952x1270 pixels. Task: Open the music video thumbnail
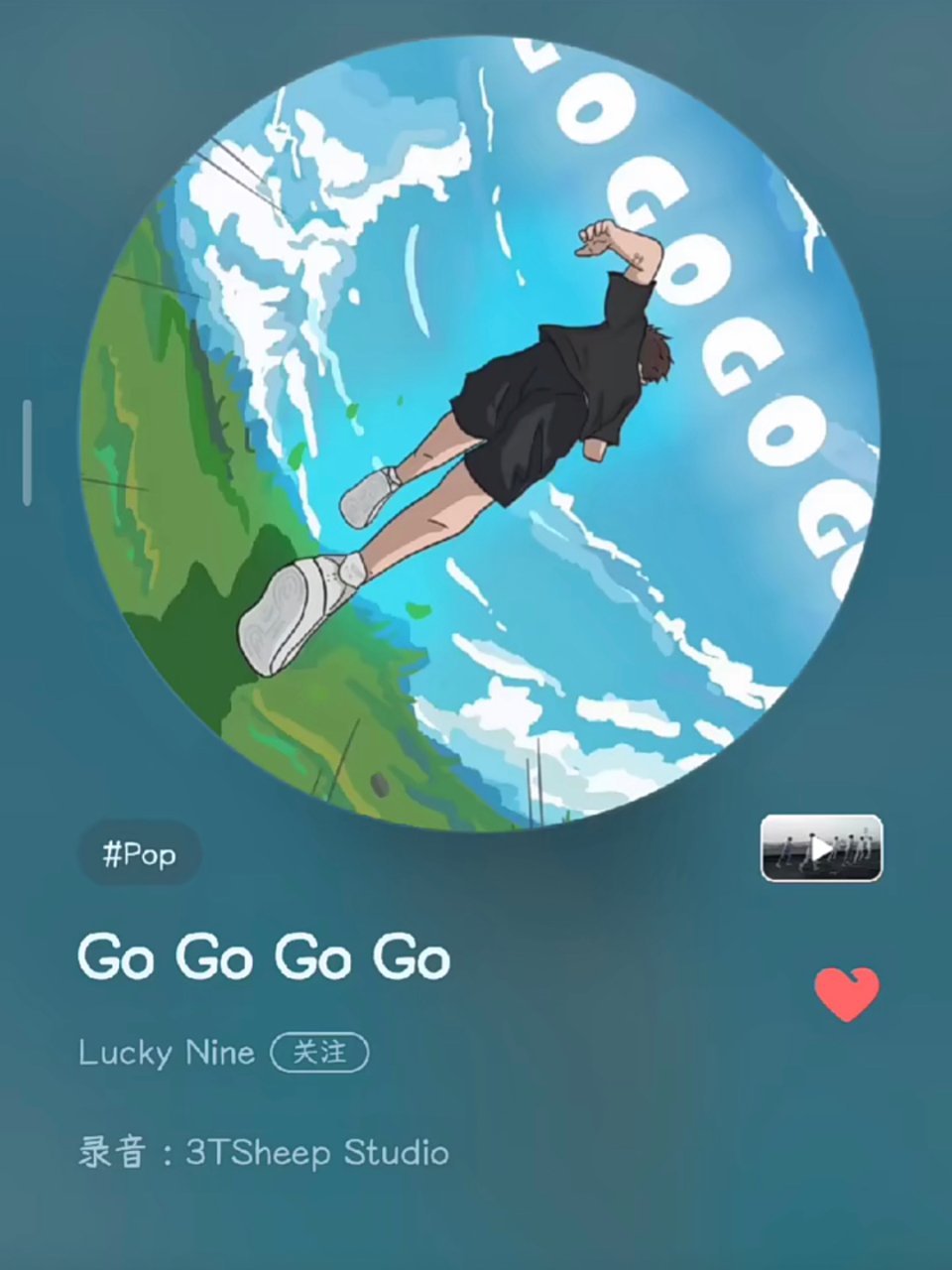[821, 848]
